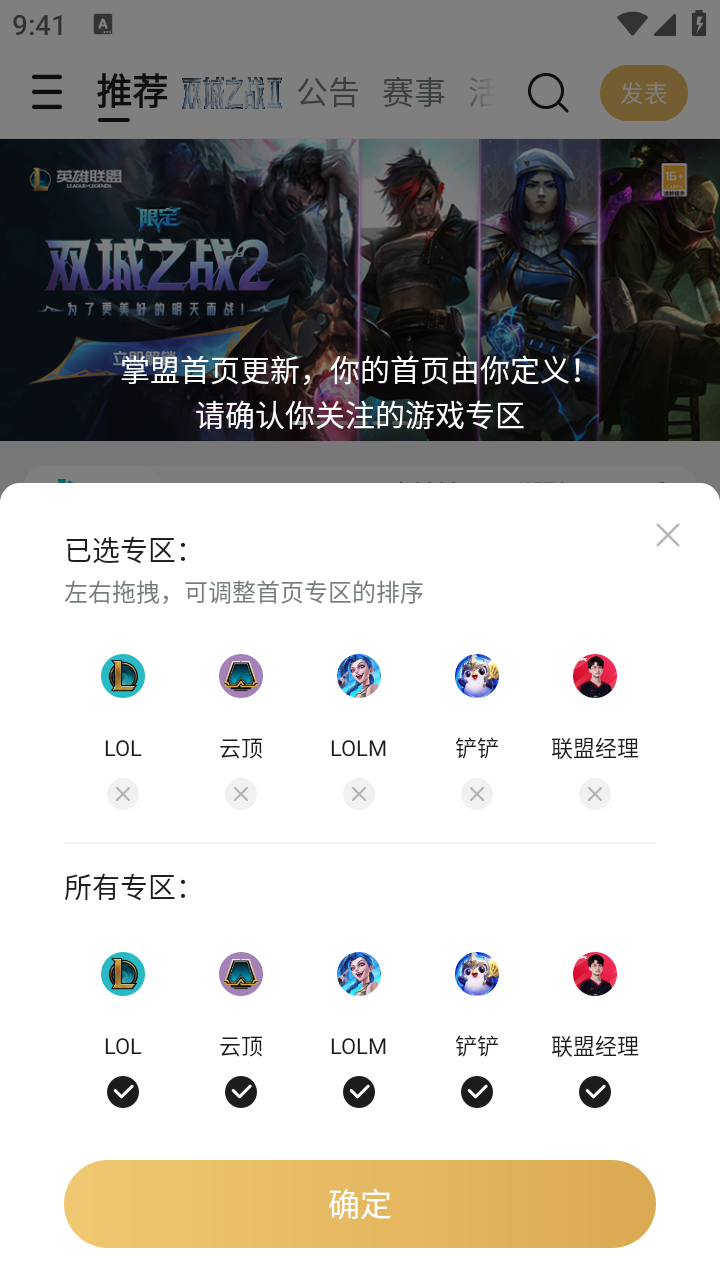Remove LOL from selected zones
The image size is (720, 1280).
[123, 794]
